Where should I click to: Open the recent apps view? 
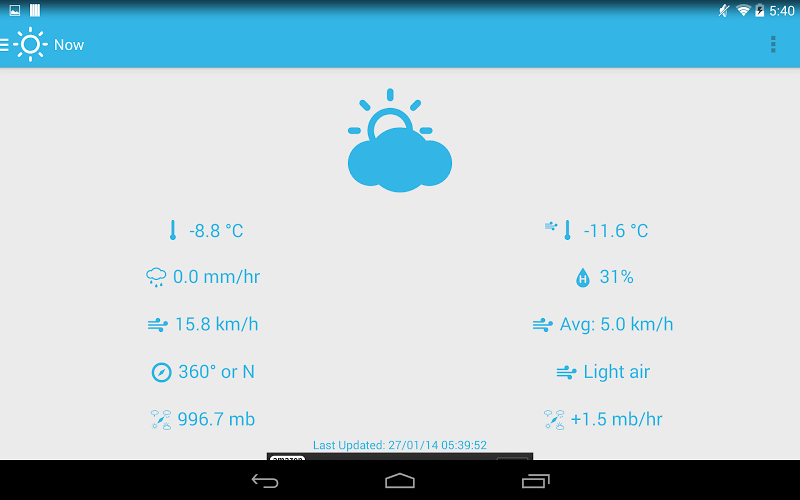[536, 481]
